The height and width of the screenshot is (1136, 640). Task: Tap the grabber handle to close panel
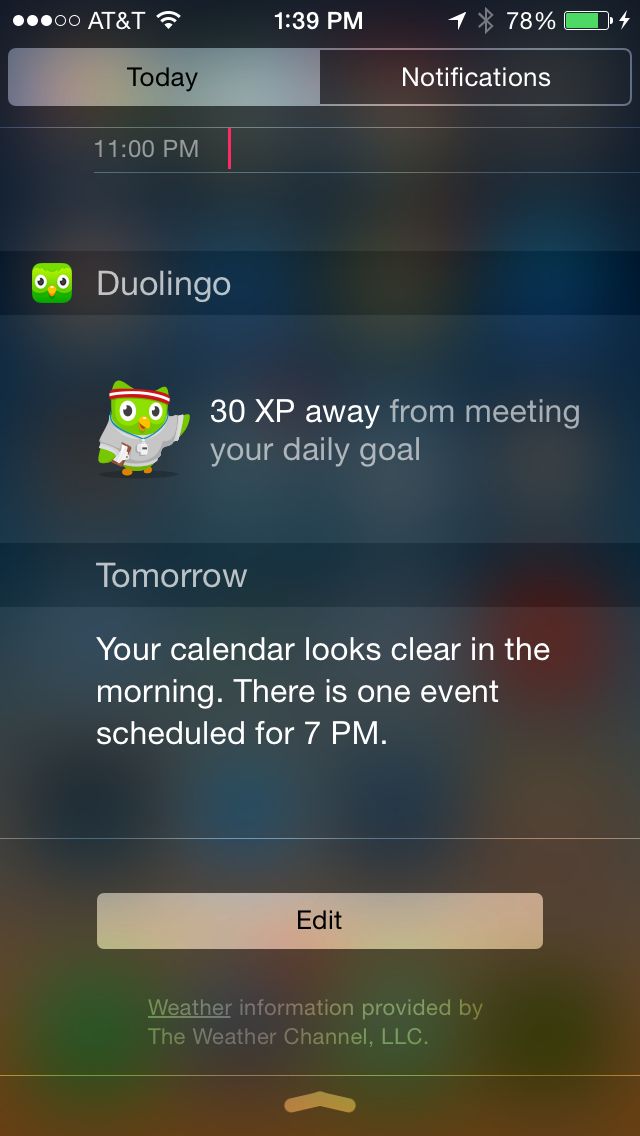pos(320,1104)
